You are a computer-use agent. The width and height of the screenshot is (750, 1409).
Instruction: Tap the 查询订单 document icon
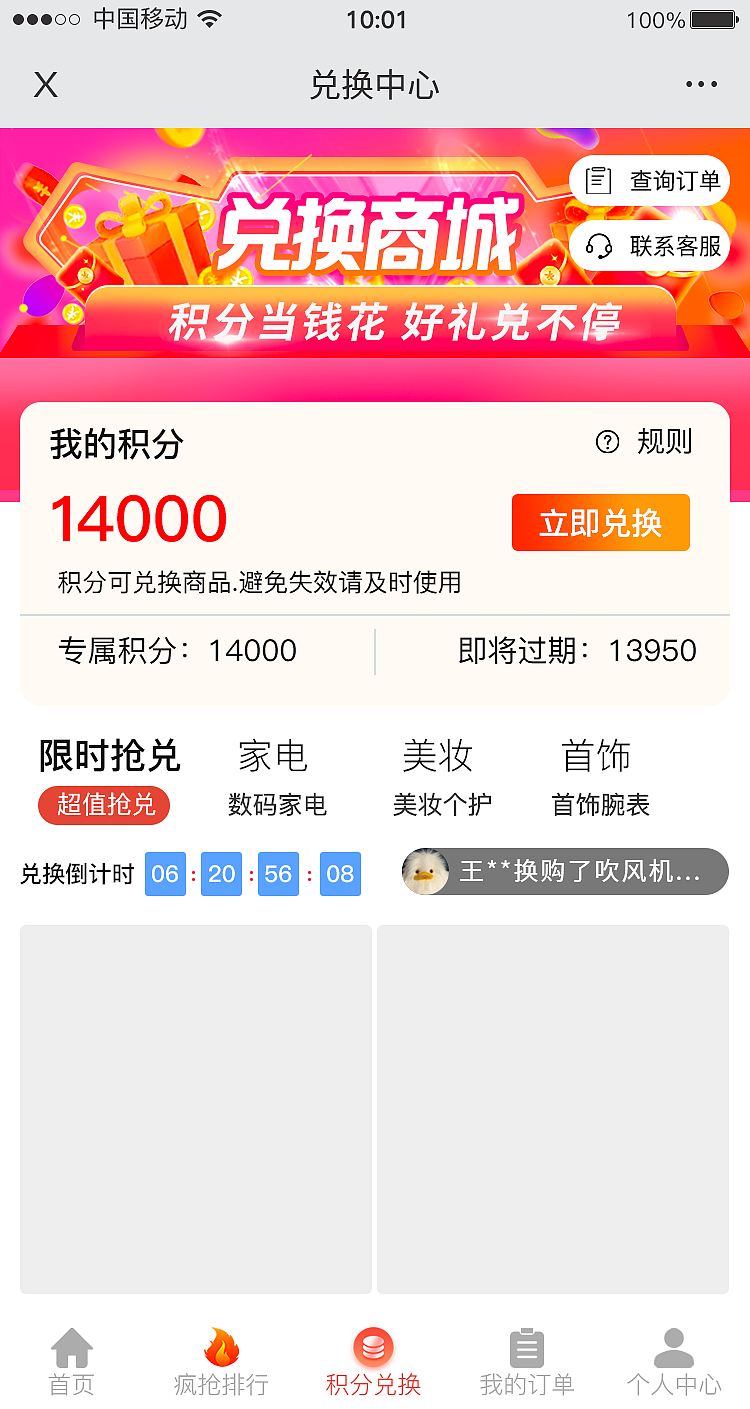(x=597, y=180)
